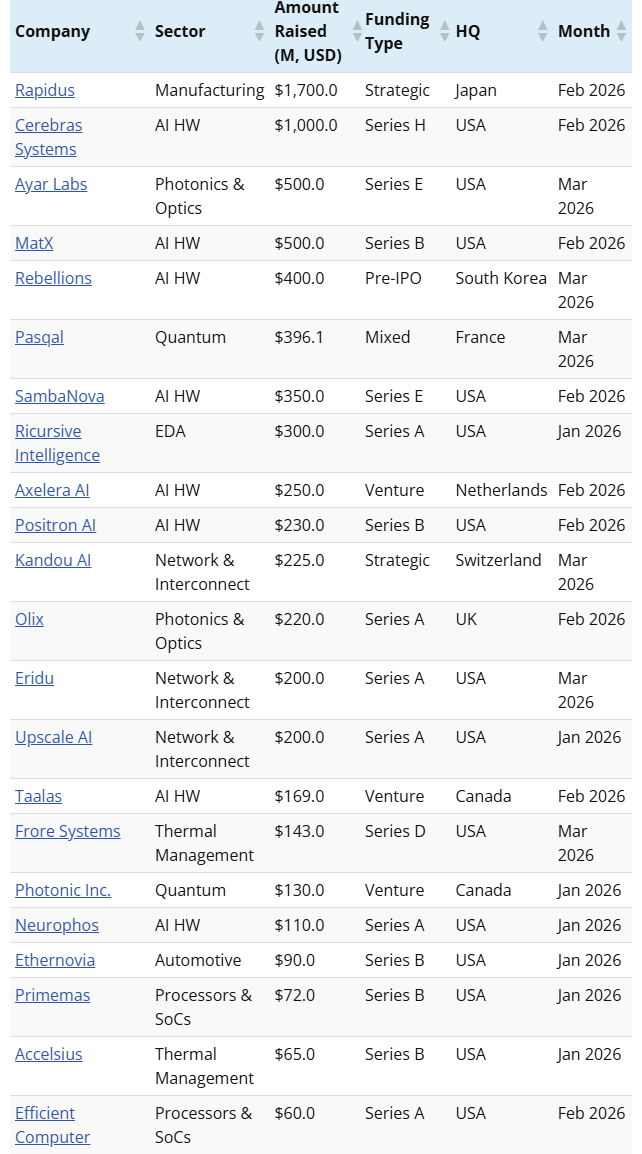Open the Rapidus company link
Viewport: 642px width, 1154px height.
45,90
